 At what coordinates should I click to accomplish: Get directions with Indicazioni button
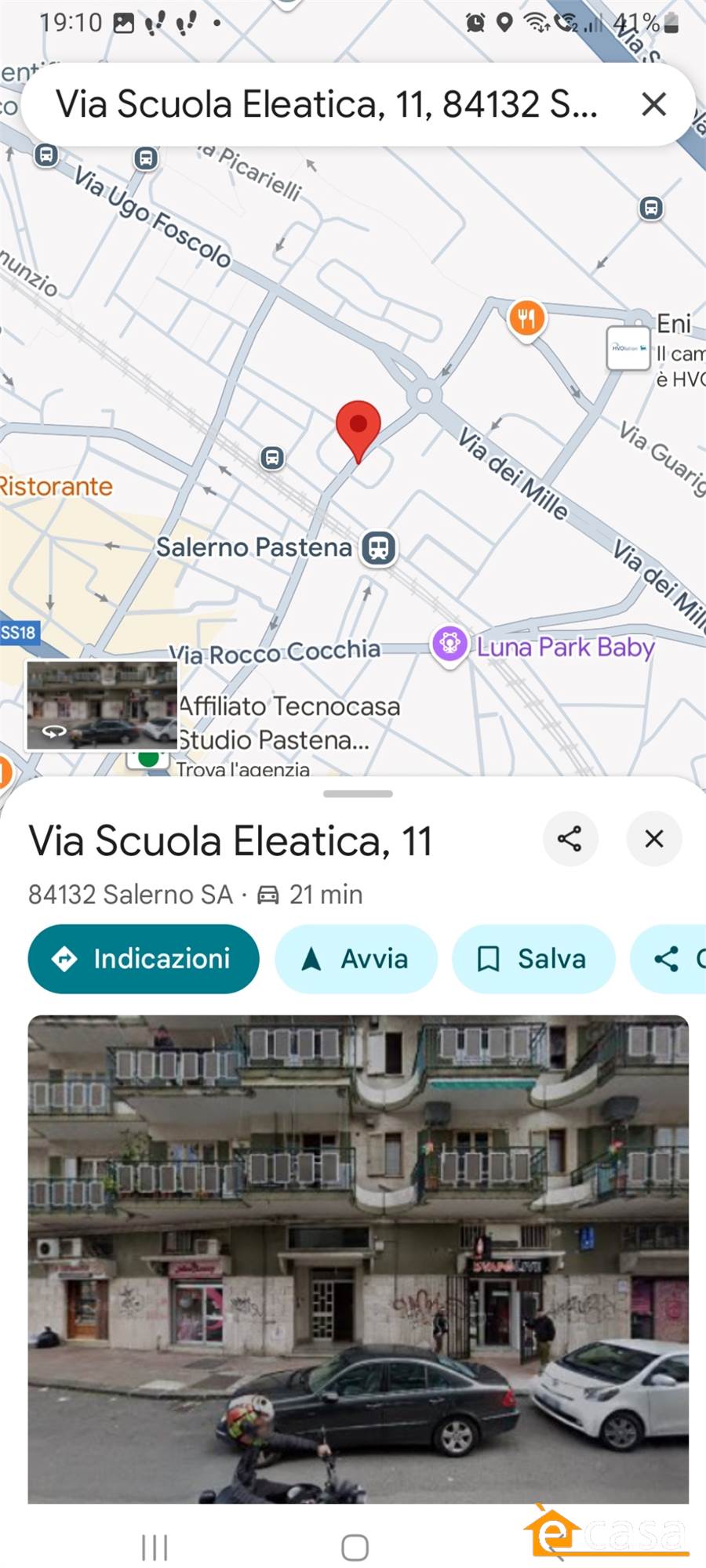(144, 959)
